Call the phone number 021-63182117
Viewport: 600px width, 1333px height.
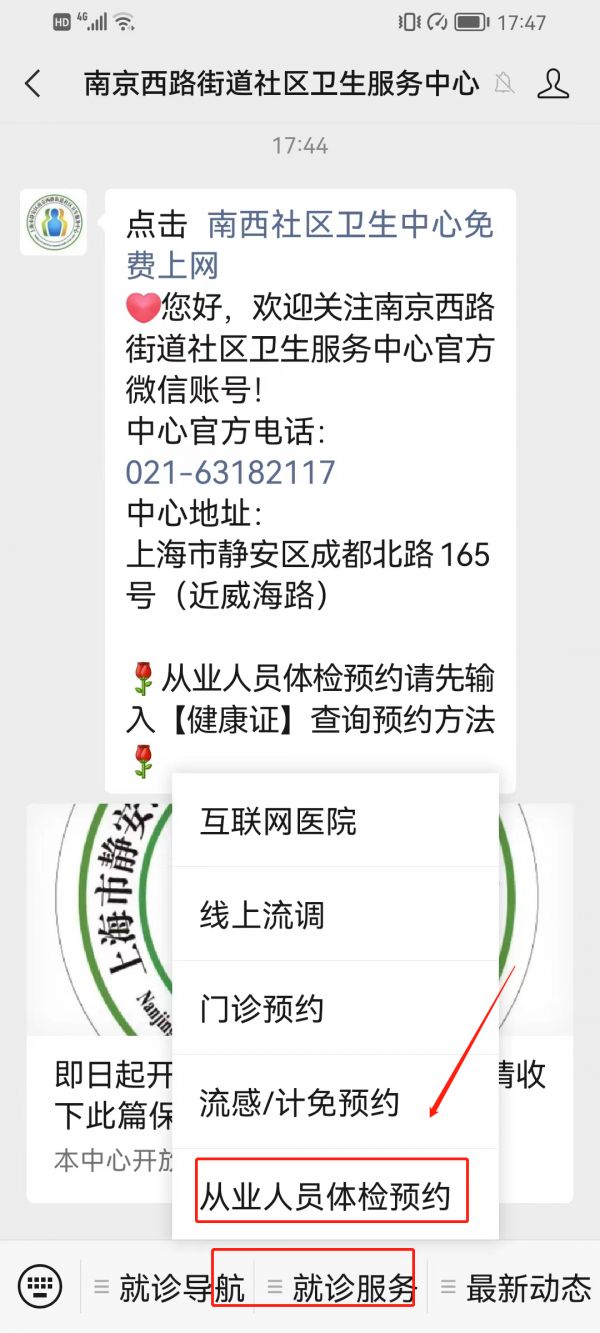click(230, 472)
